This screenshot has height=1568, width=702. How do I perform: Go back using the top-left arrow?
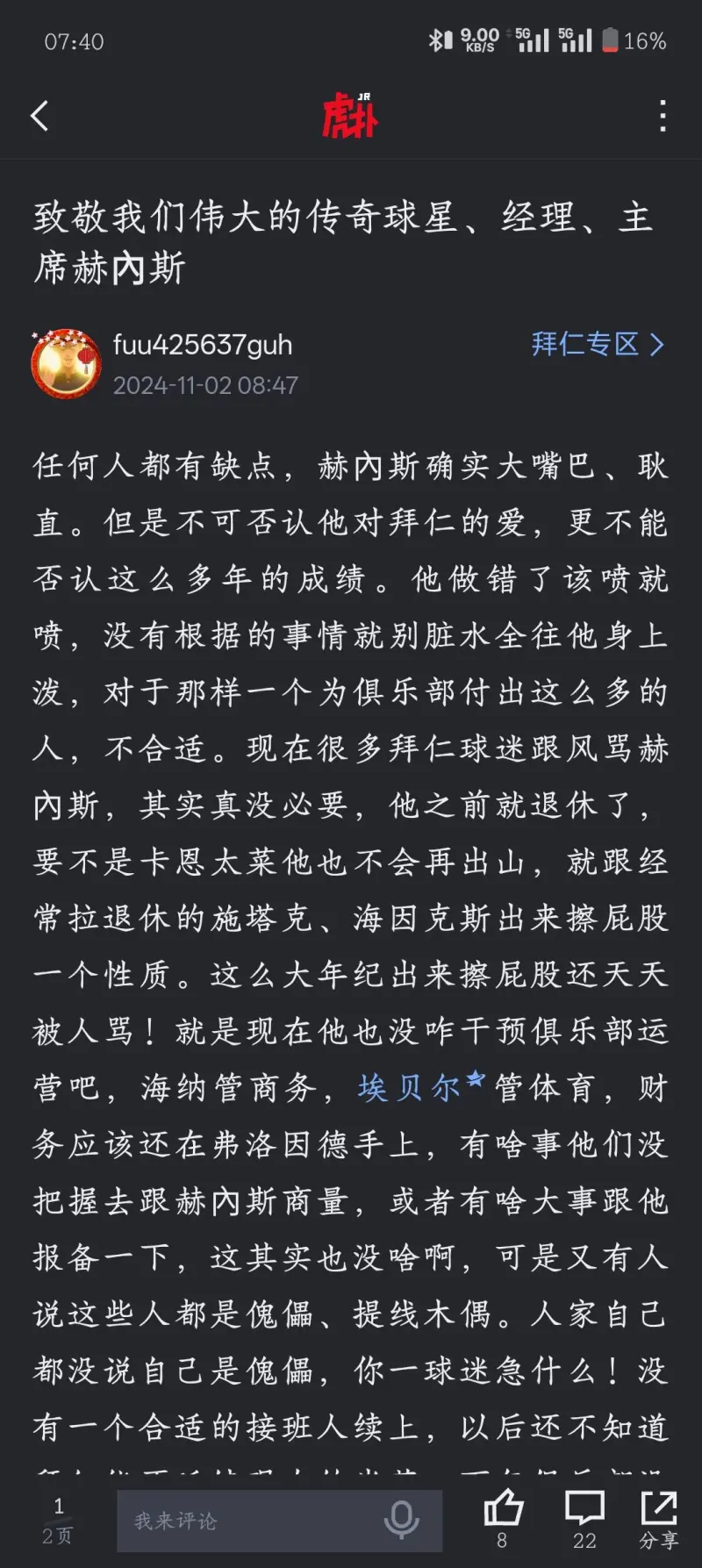point(39,116)
